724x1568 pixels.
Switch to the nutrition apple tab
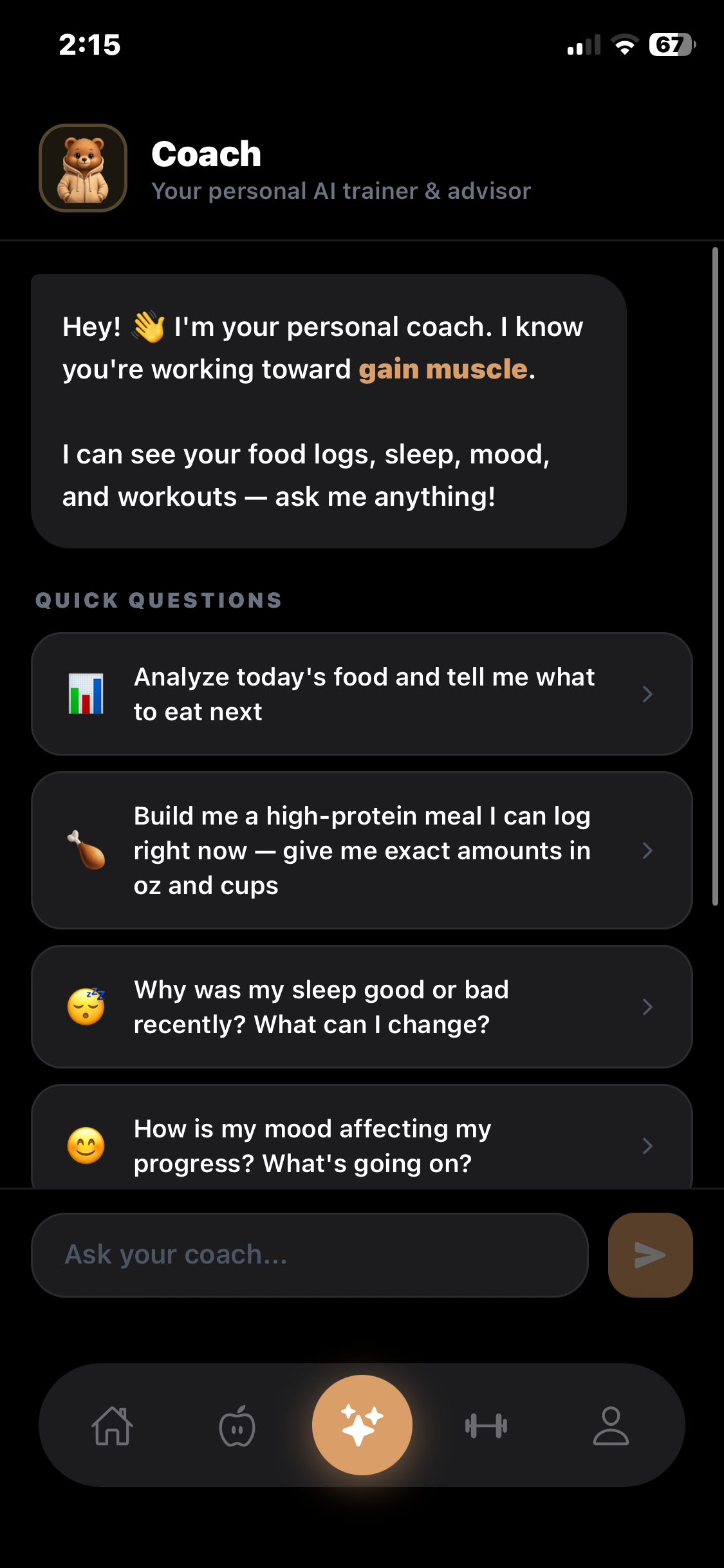click(x=237, y=1425)
